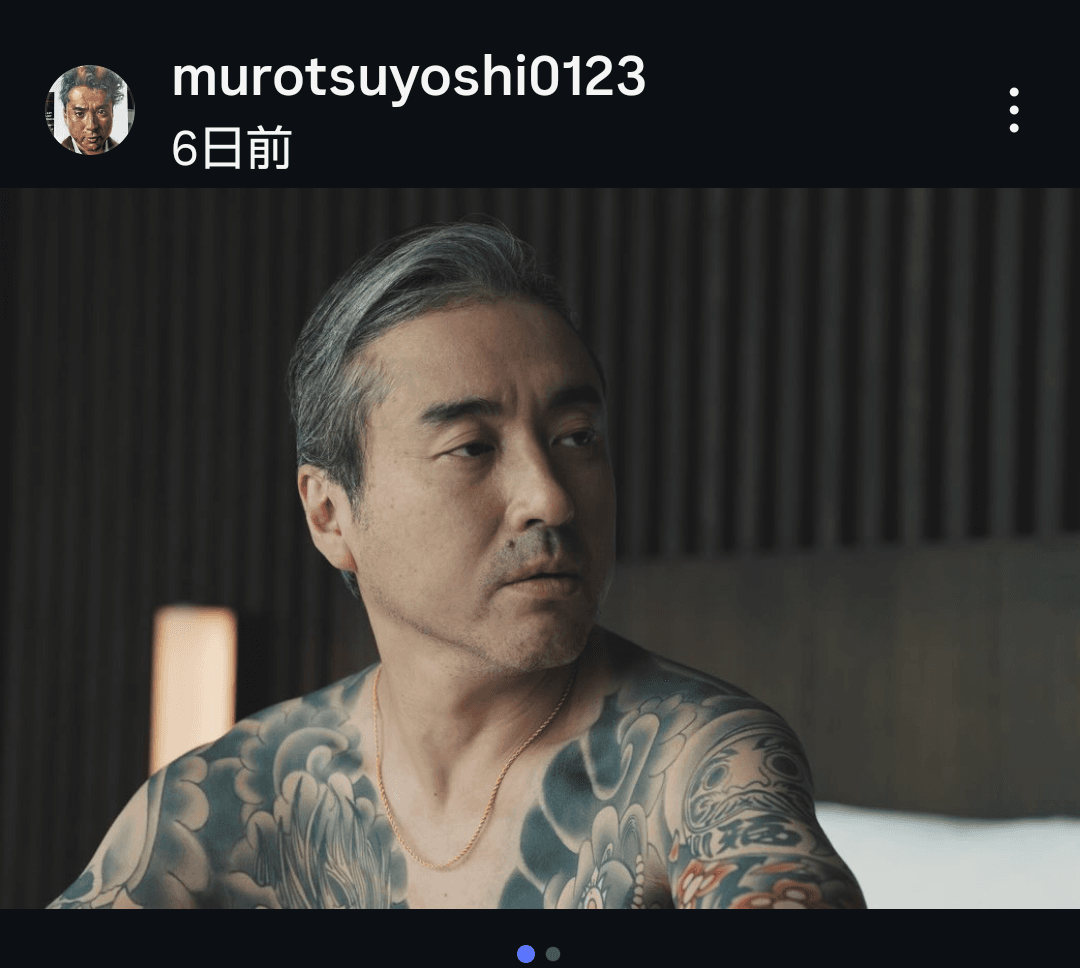
Task: Open murotsuyoshi0123's profile picture
Action: coord(90,110)
